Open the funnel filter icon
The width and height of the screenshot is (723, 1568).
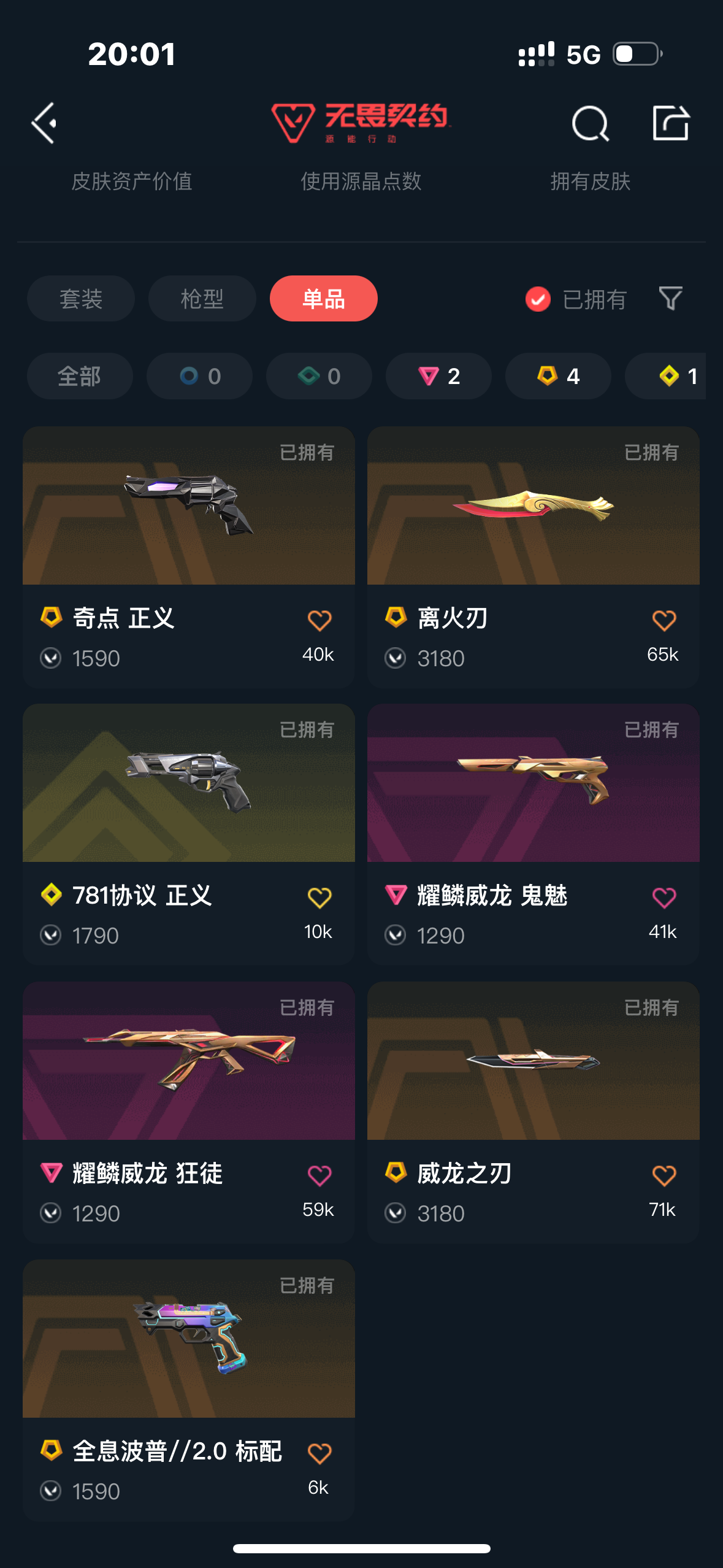tap(670, 299)
